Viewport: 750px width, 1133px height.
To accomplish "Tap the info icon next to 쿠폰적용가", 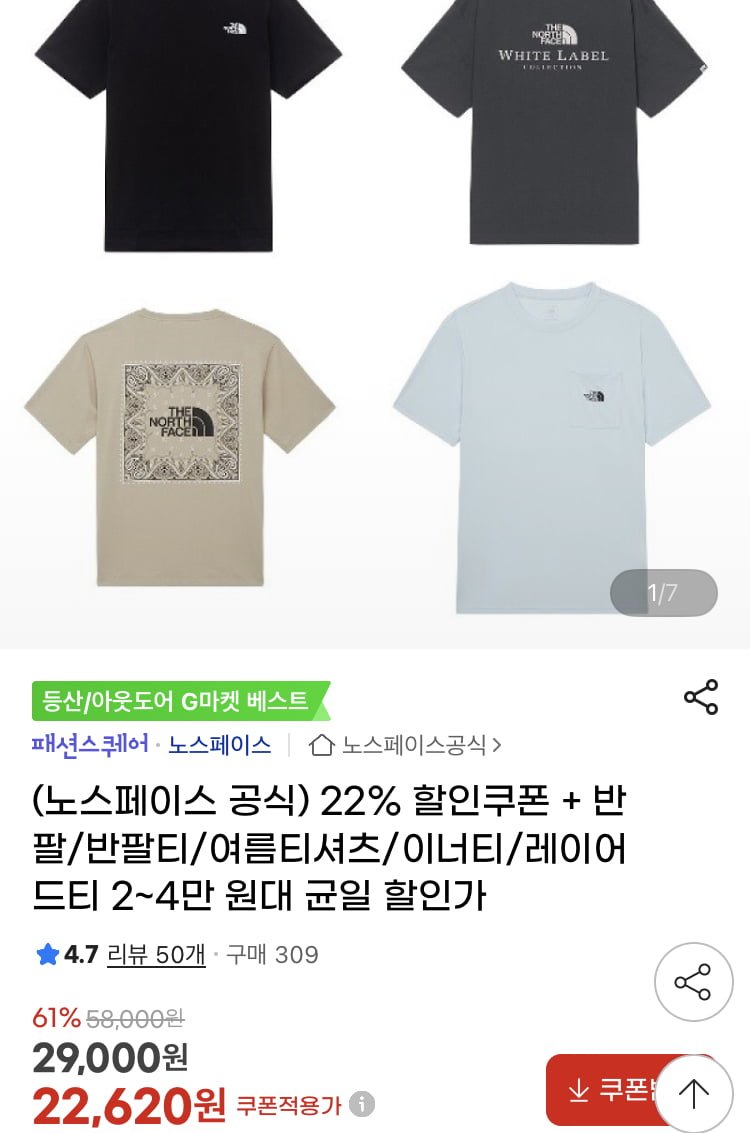I will click(x=362, y=1104).
